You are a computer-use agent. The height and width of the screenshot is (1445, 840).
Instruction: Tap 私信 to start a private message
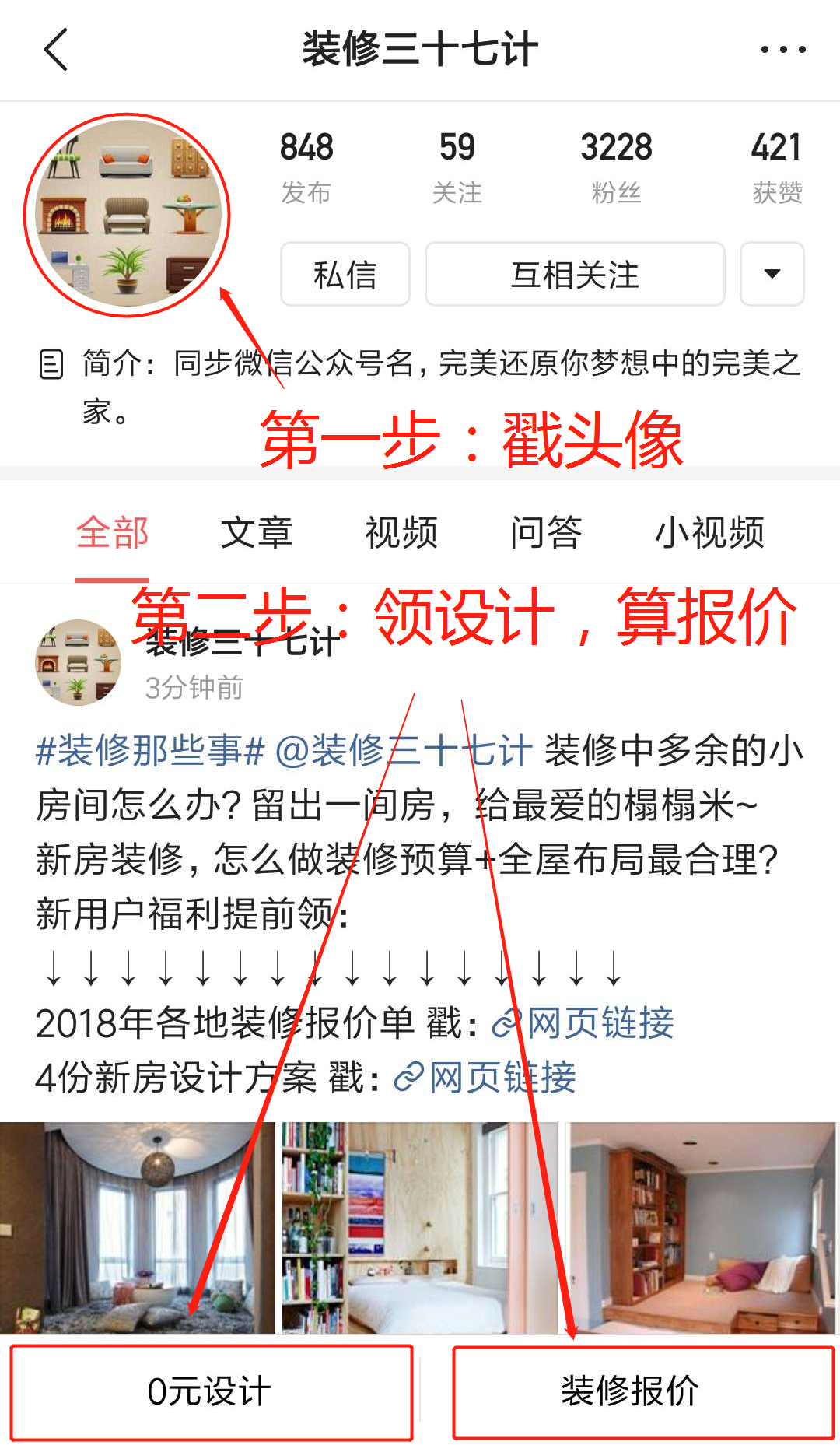345,274
